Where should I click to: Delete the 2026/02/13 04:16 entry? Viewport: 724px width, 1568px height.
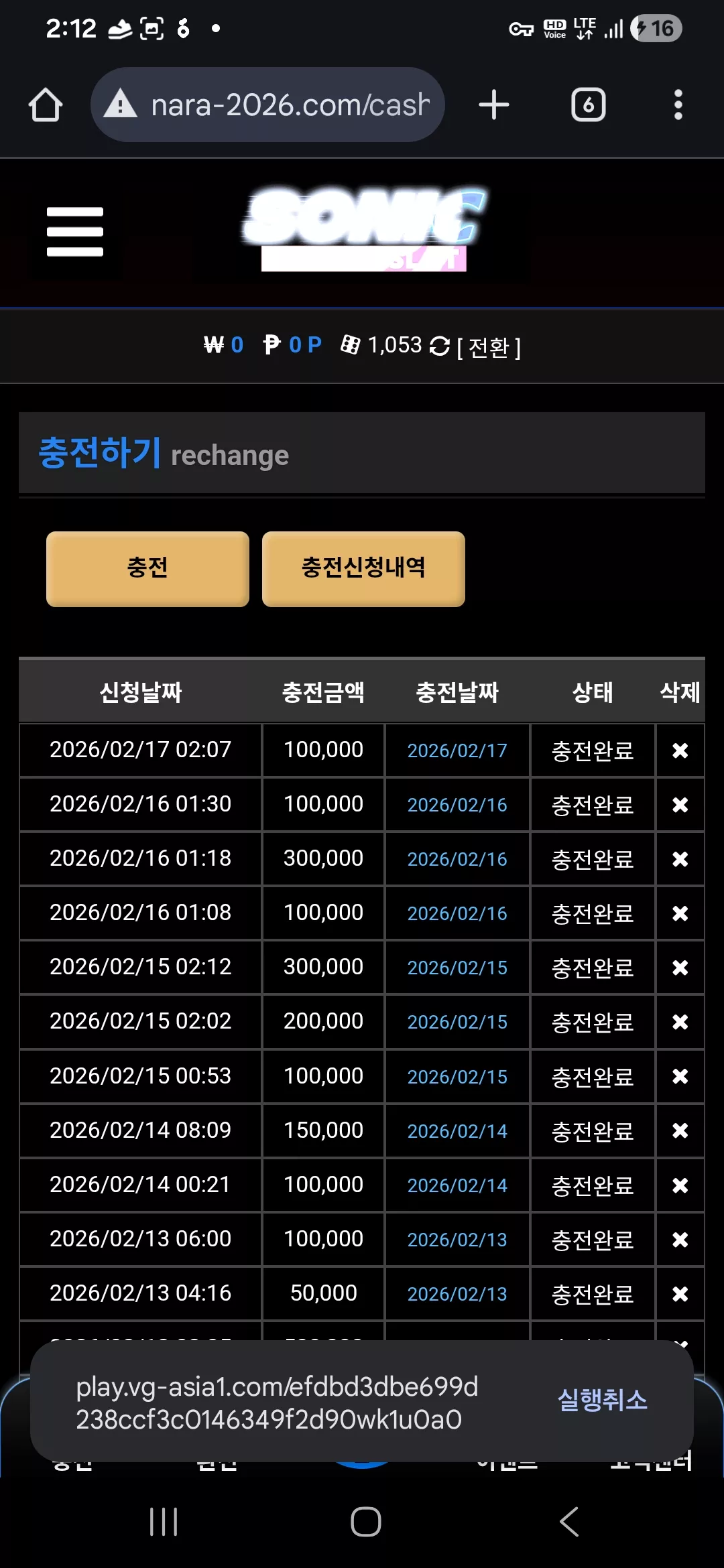click(x=680, y=1294)
